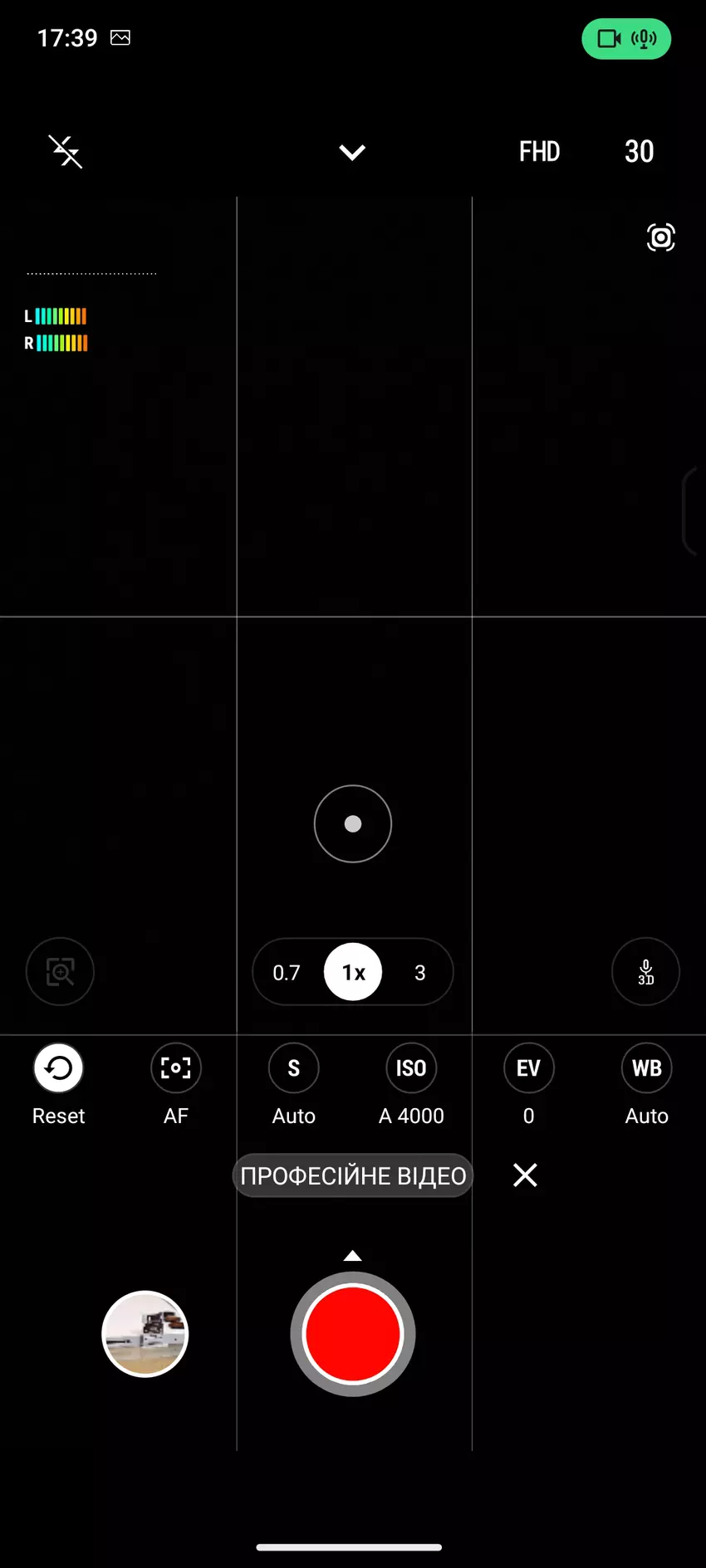The height and width of the screenshot is (1568, 706).
Task: Switch to 0.7 ultra-wide zoom
Action: [287, 972]
